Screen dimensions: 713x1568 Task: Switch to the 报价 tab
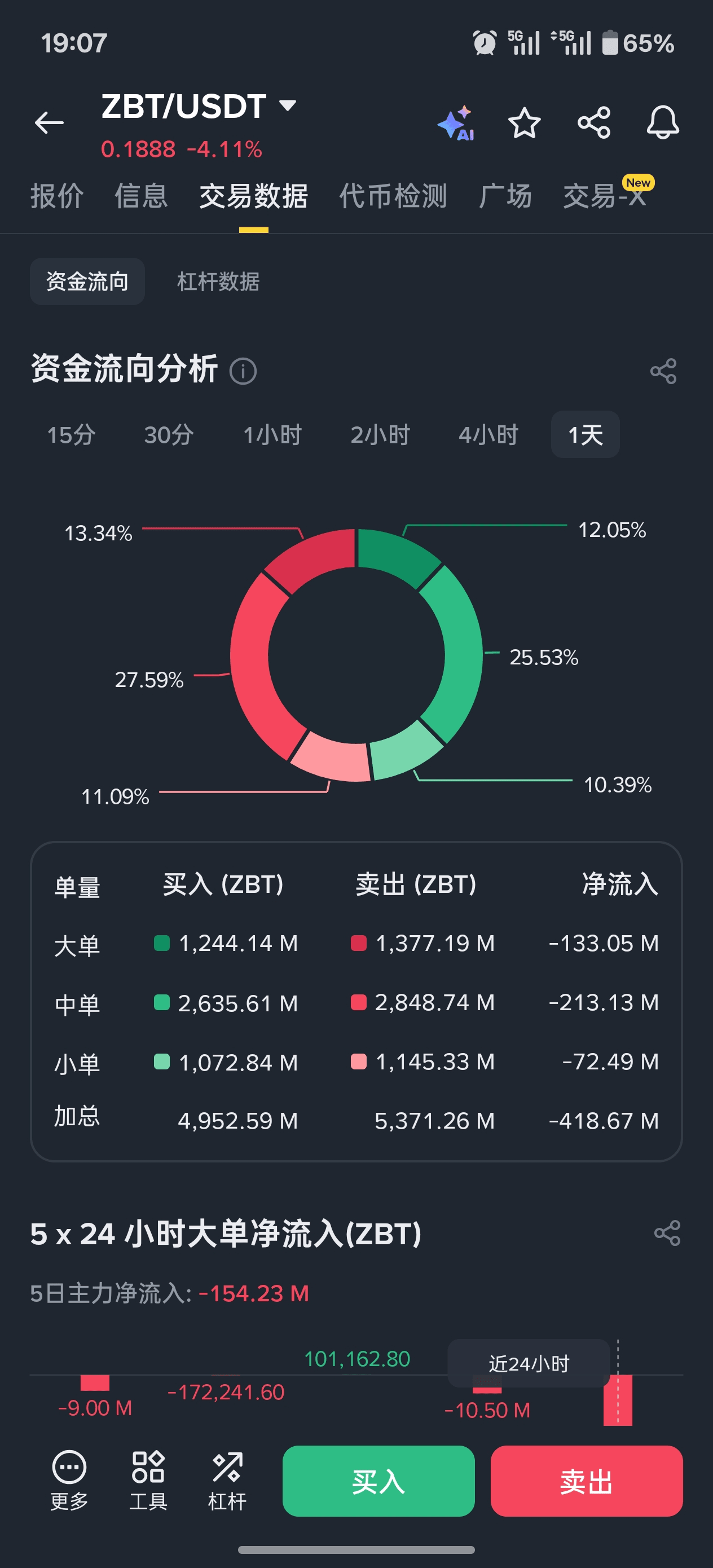pyautogui.click(x=56, y=196)
